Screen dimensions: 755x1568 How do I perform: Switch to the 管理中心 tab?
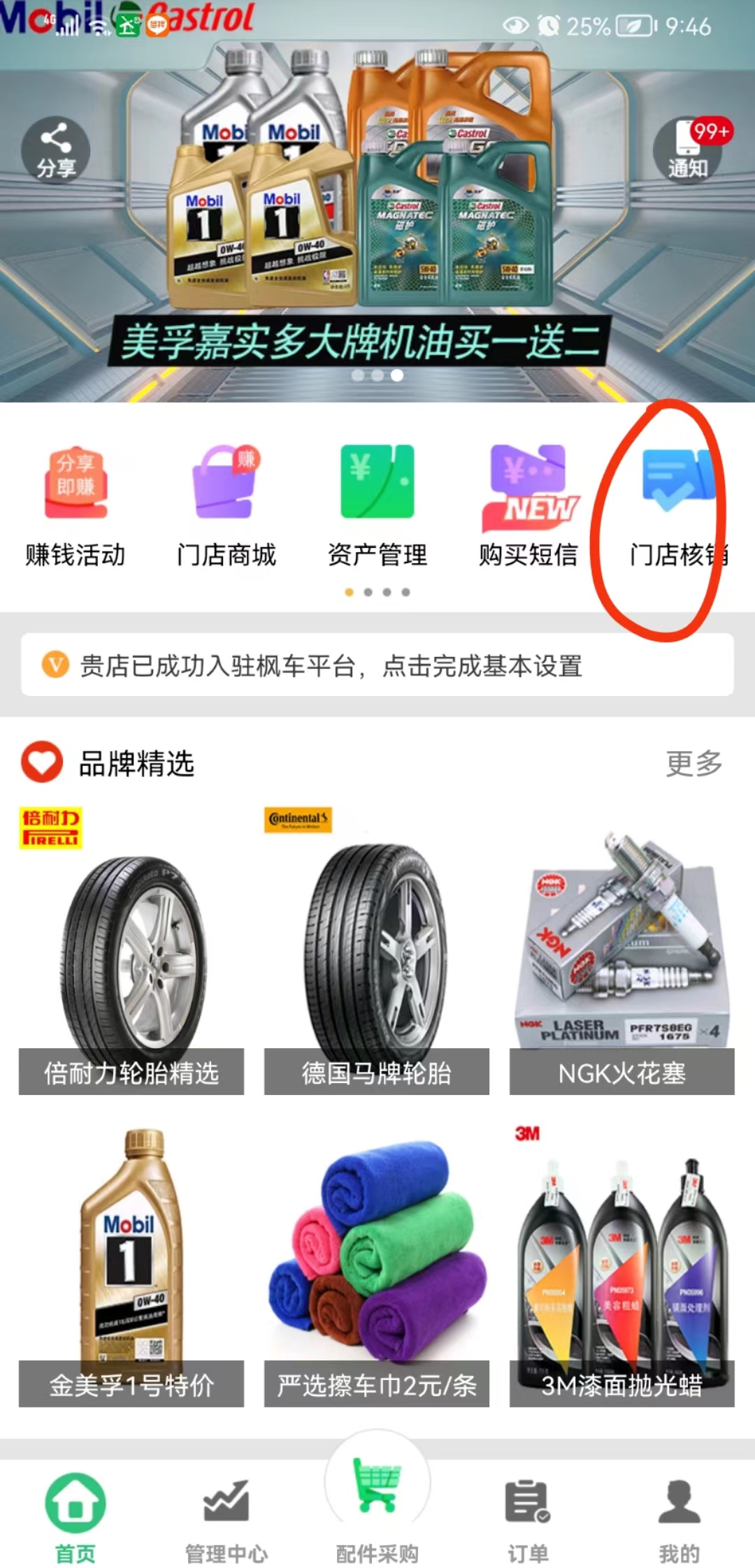point(226,1518)
